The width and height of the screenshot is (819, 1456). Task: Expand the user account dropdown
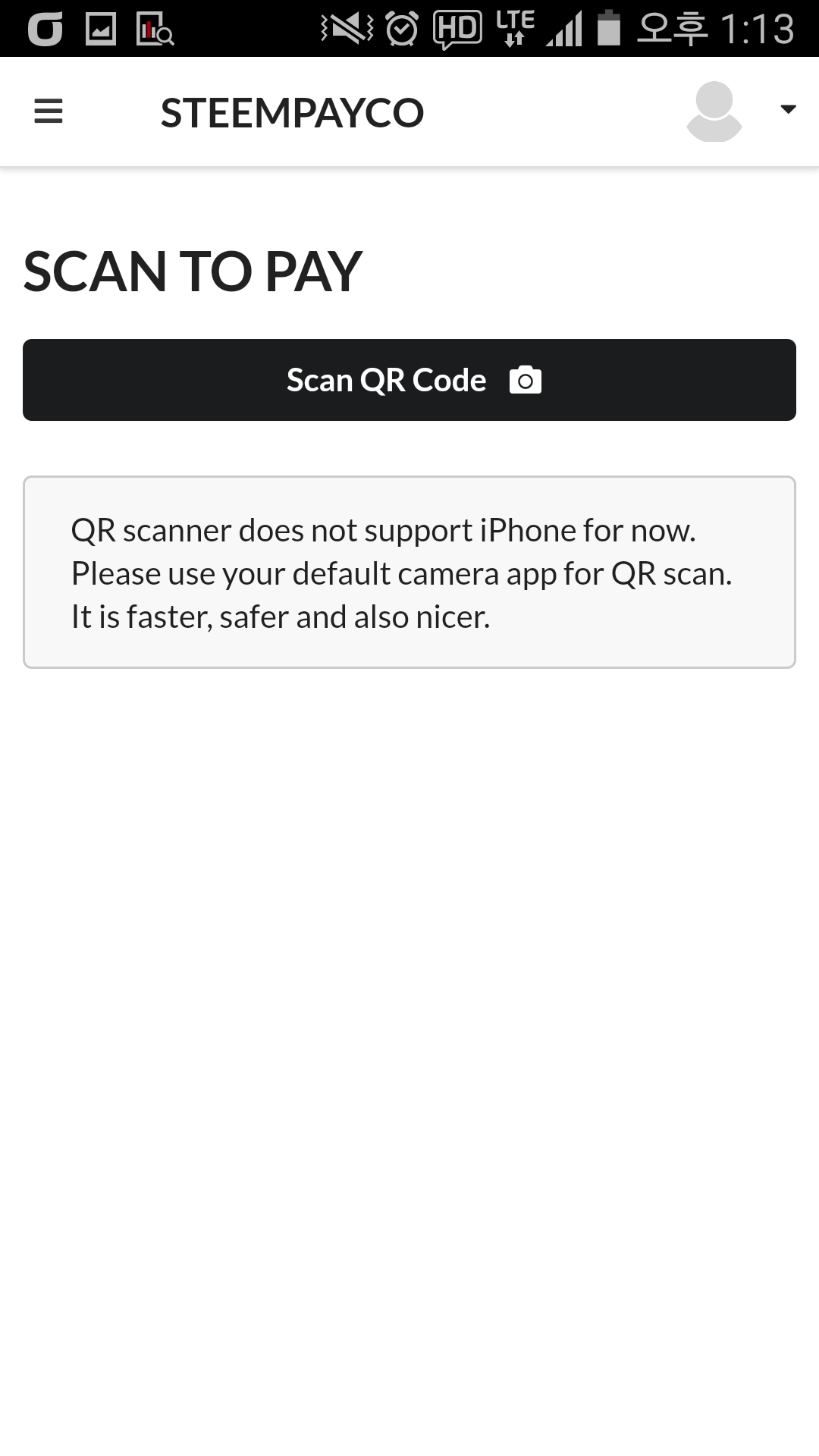click(787, 110)
